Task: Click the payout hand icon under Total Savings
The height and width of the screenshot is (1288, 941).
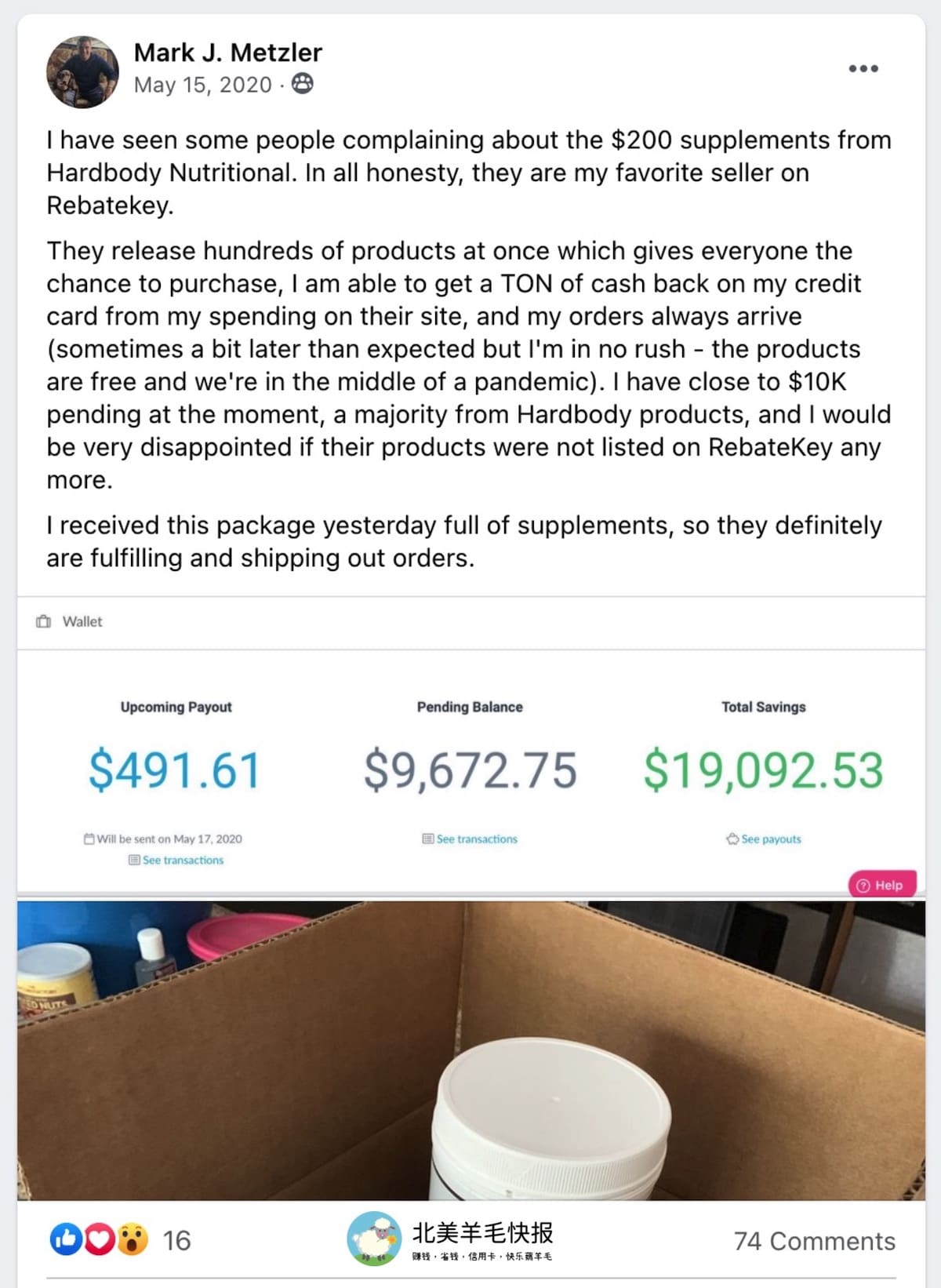Action: [x=731, y=839]
